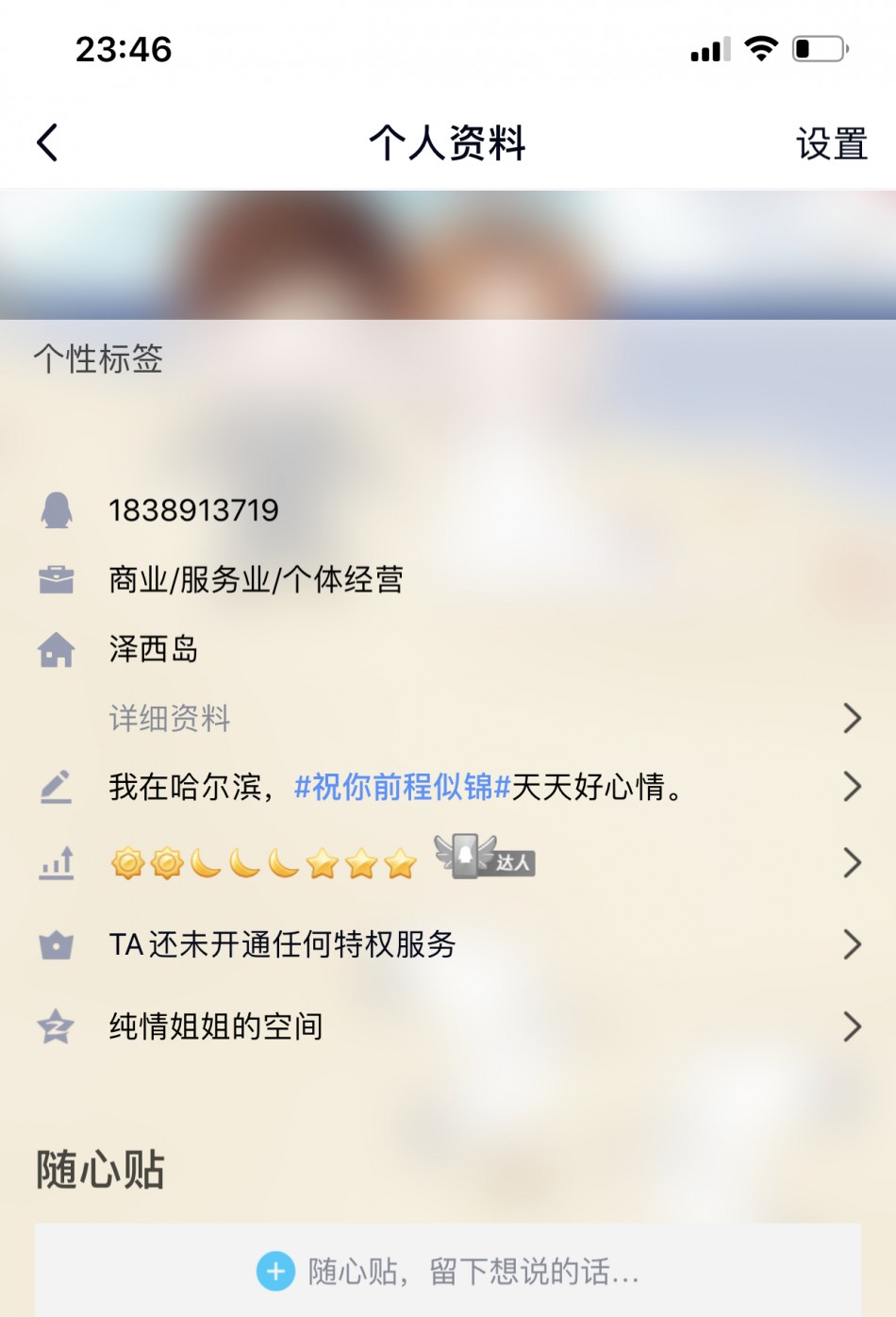Go back using the top-left arrow
Image resolution: width=896 pixels, height=1317 pixels.
click(x=47, y=143)
